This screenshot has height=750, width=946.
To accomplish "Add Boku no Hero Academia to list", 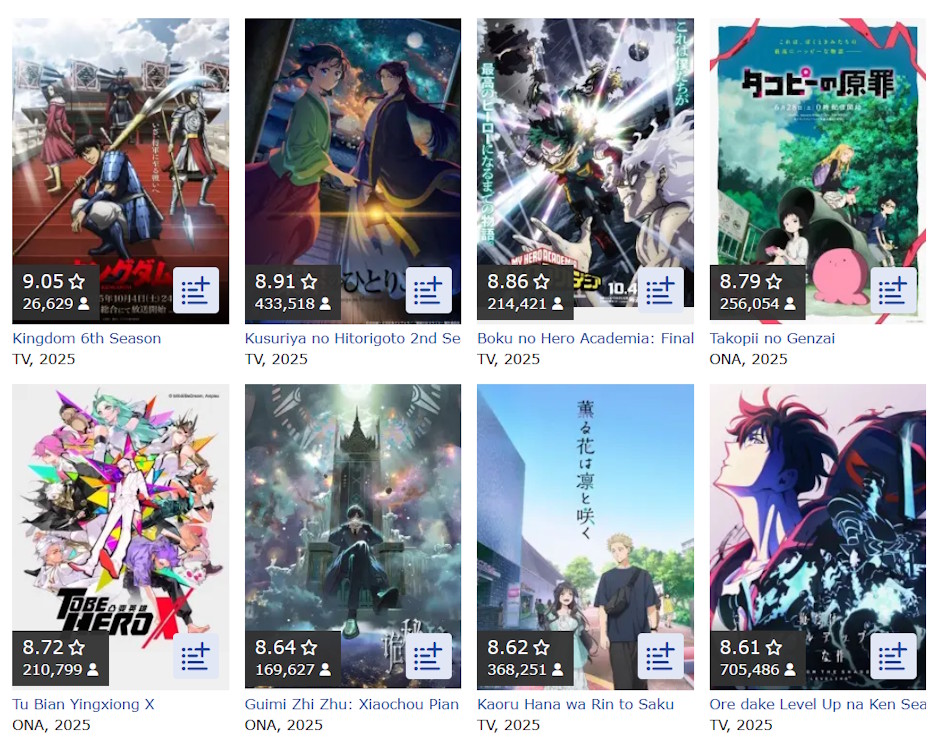I will [x=661, y=291].
